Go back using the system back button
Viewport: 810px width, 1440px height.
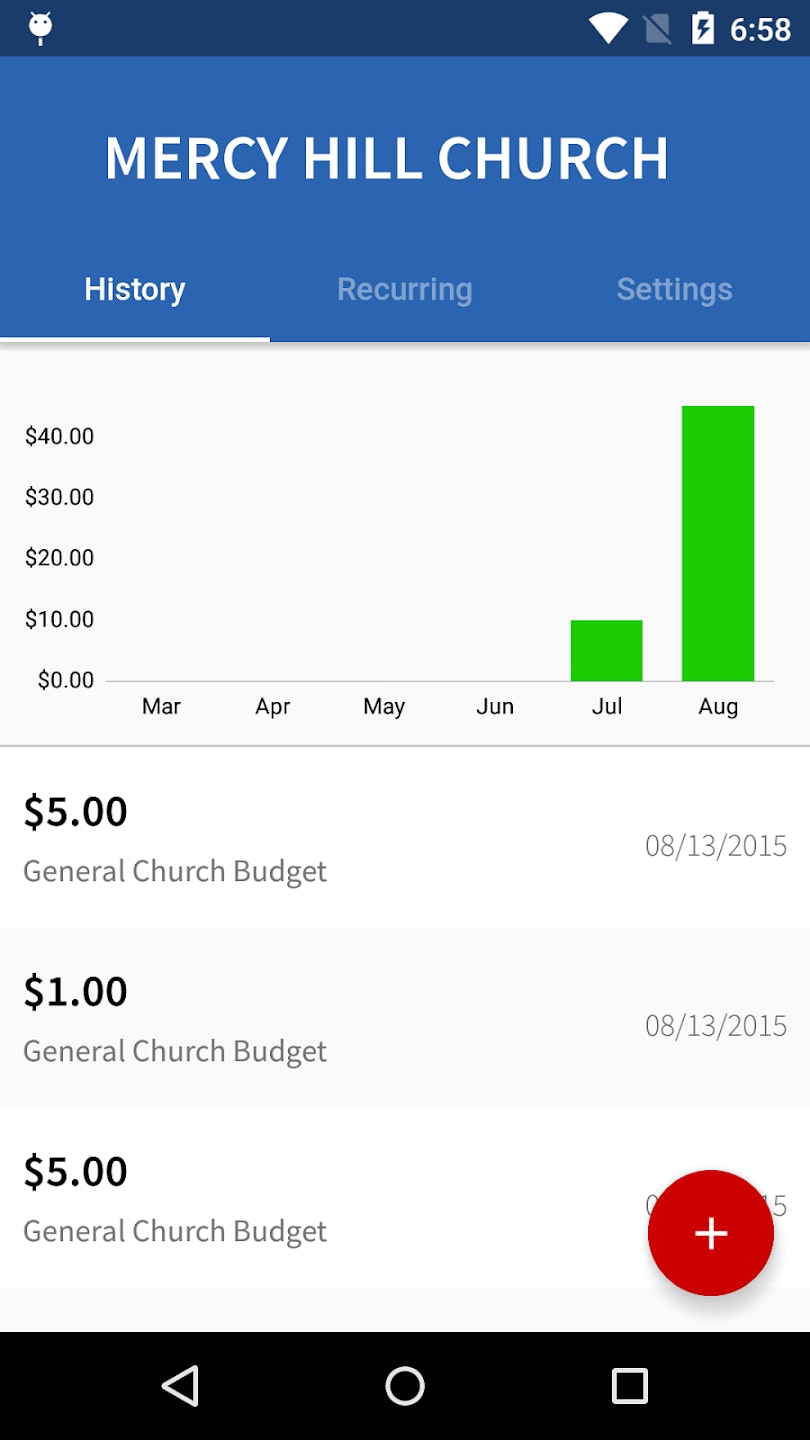click(x=181, y=1386)
